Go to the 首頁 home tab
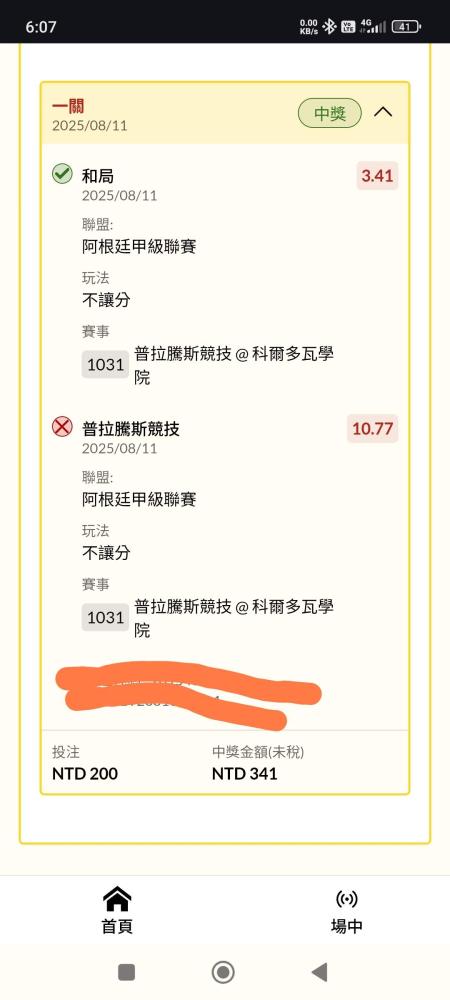This screenshot has height=1000, width=450. [x=117, y=911]
